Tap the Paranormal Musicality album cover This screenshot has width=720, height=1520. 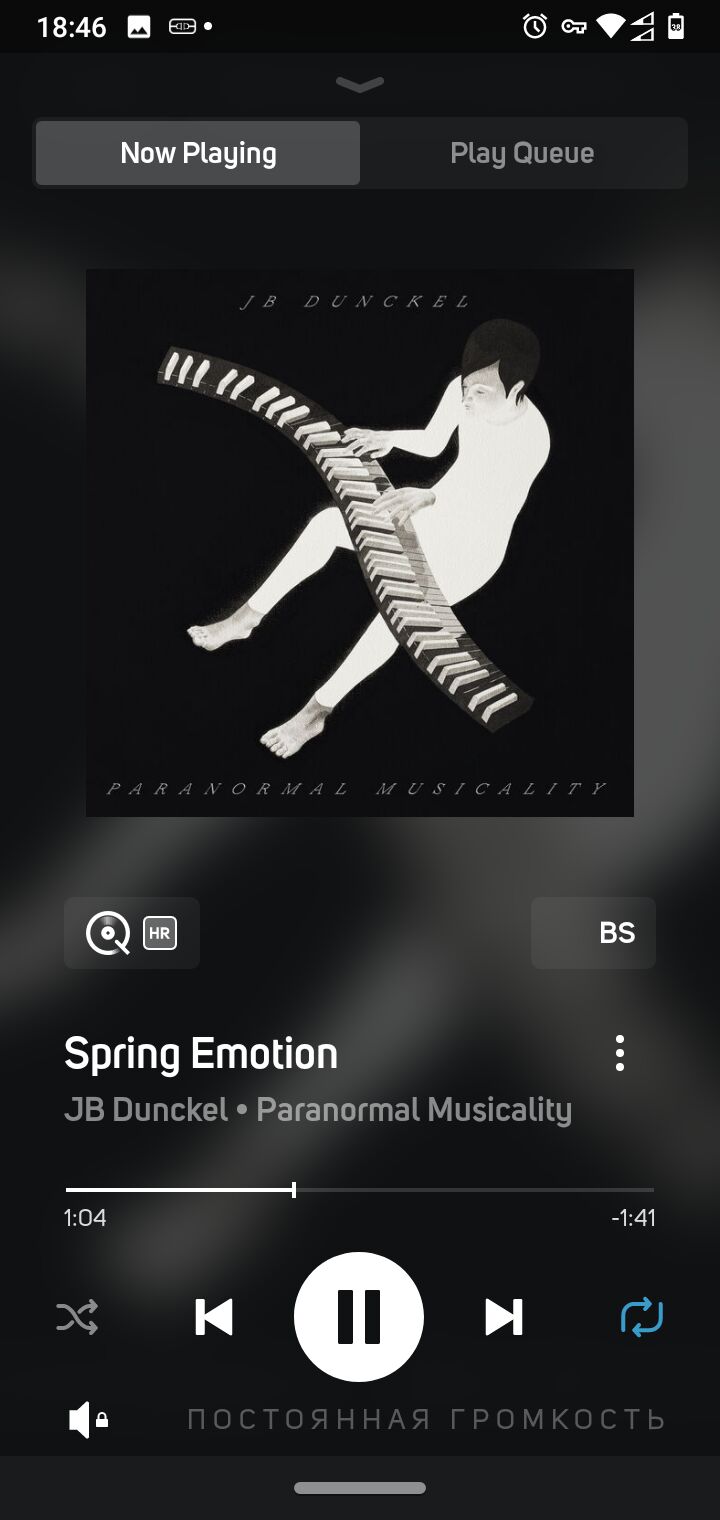(360, 543)
